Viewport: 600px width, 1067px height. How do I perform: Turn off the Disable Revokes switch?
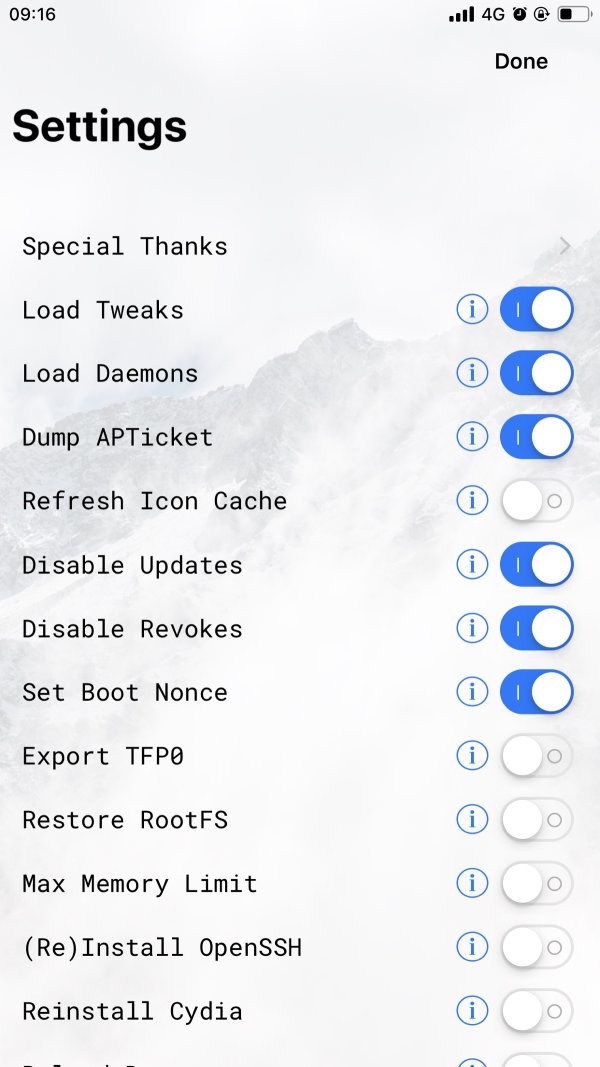pos(536,628)
